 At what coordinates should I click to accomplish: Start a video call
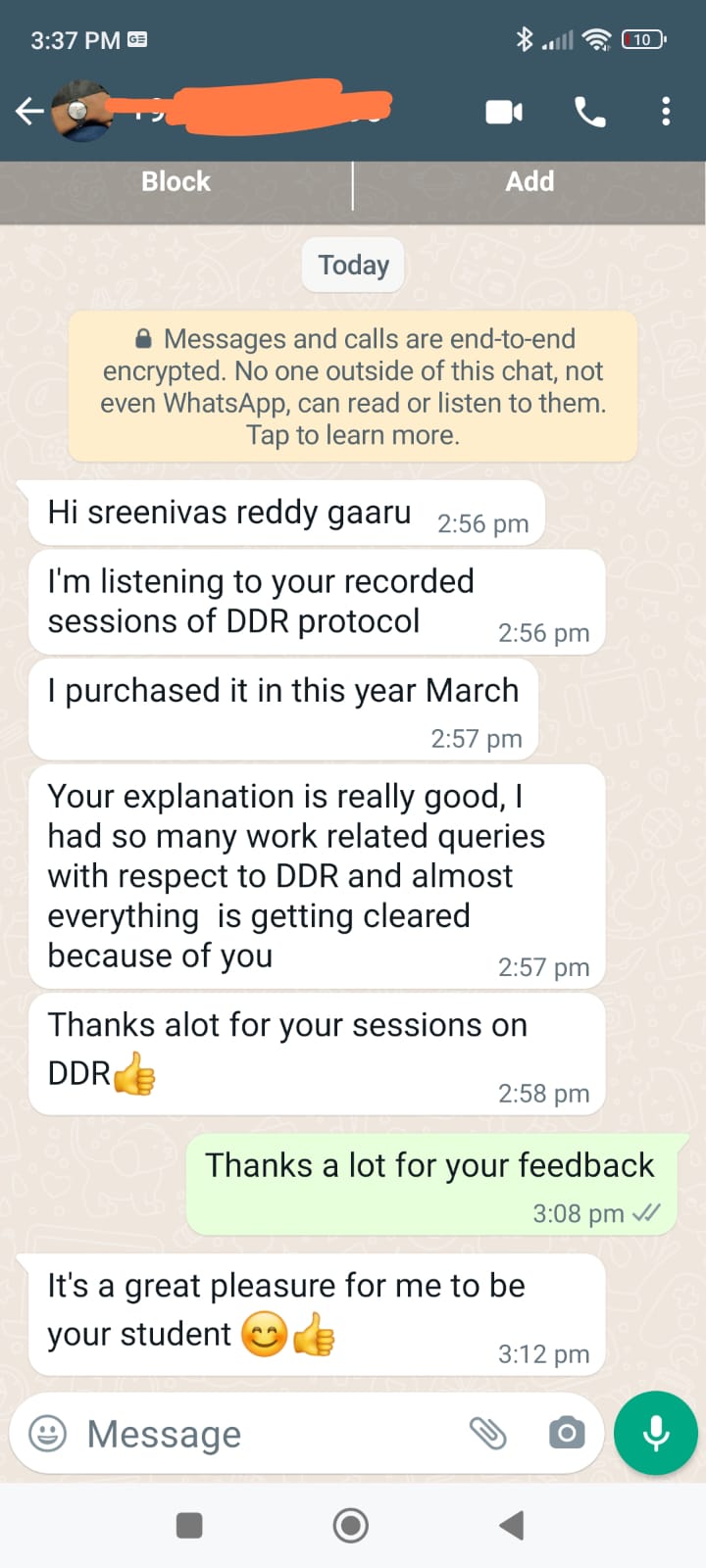504,112
